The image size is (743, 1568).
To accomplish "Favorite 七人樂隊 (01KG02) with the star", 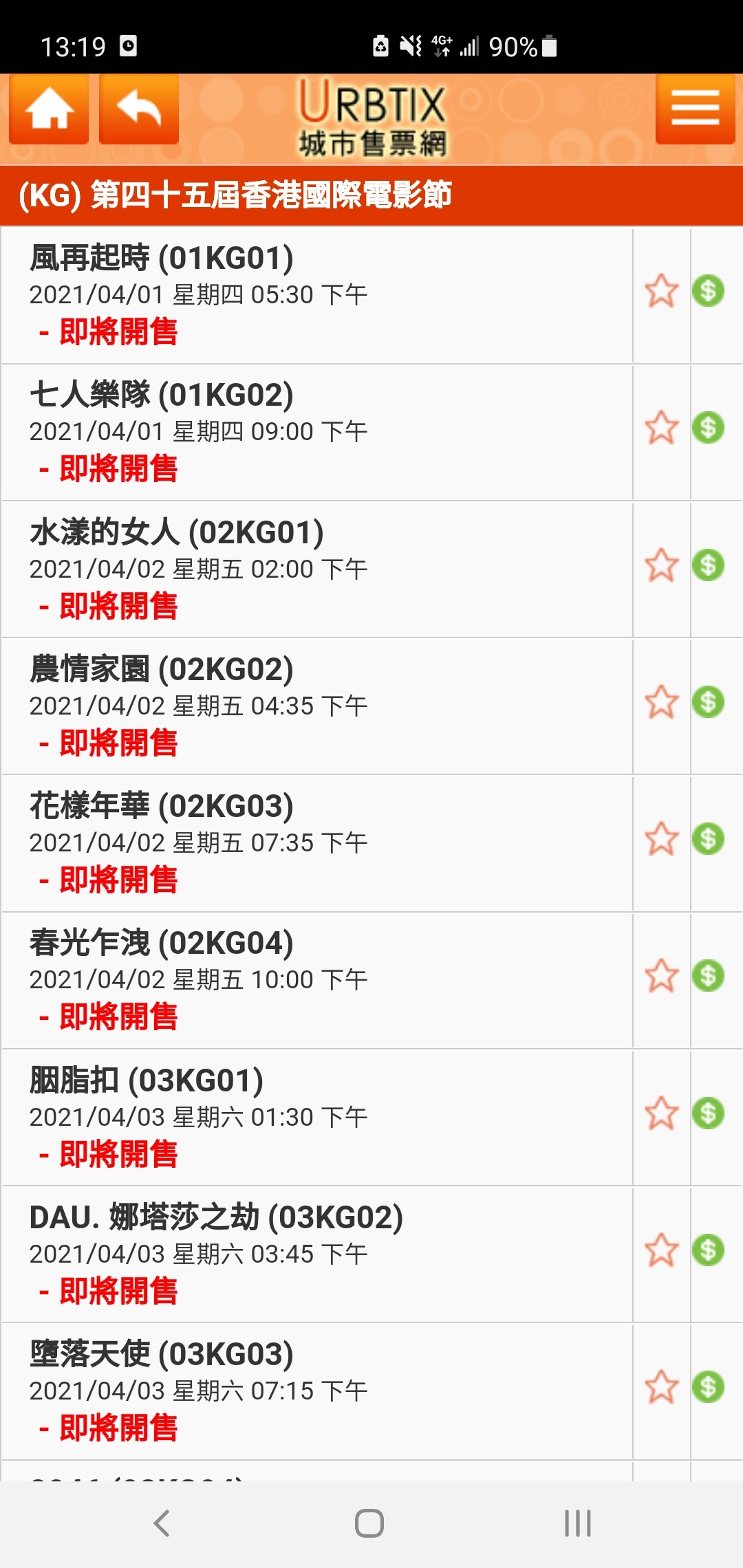I will (662, 428).
